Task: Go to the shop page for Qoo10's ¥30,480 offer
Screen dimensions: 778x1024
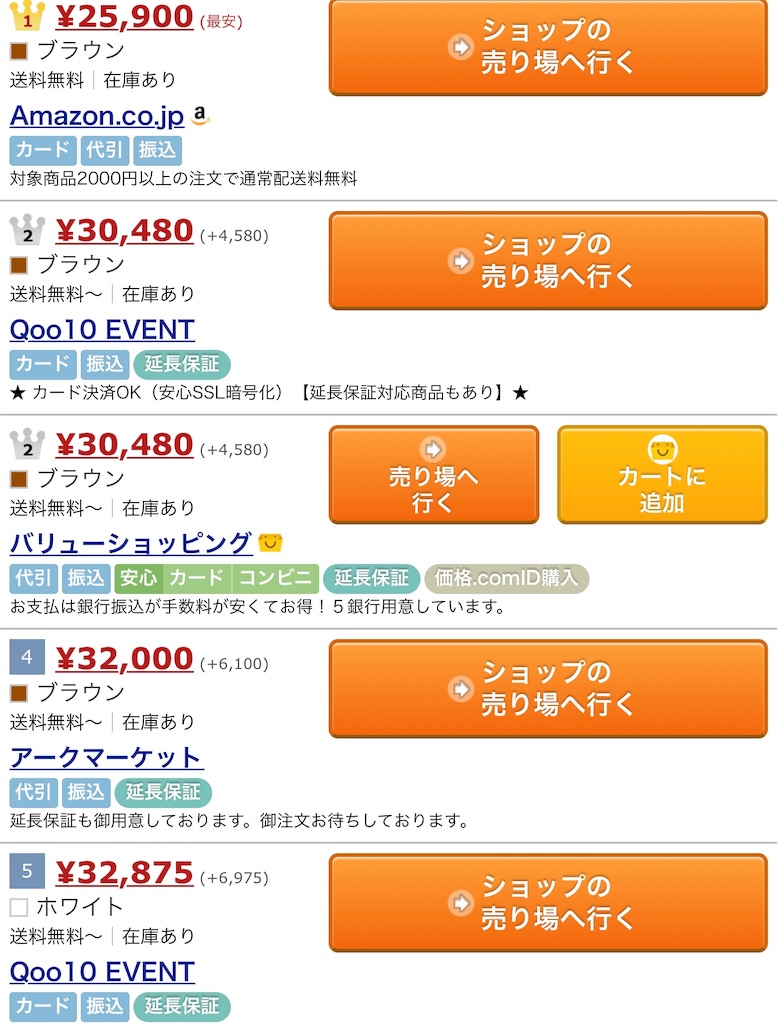Action: point(548,260)
